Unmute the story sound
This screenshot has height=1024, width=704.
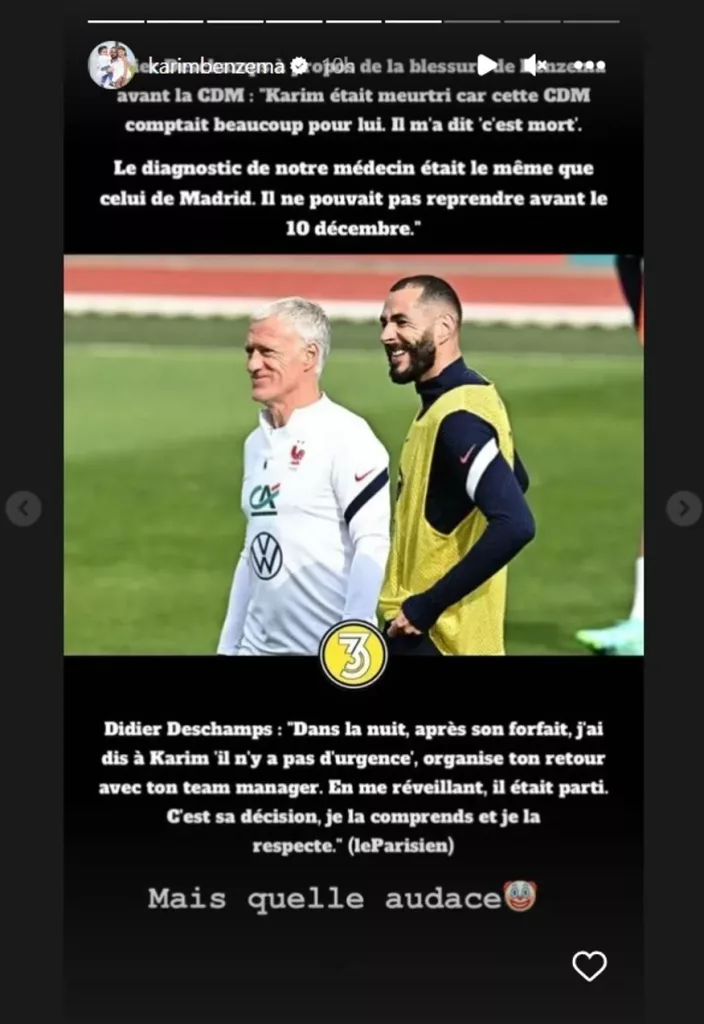coord(535,66)
